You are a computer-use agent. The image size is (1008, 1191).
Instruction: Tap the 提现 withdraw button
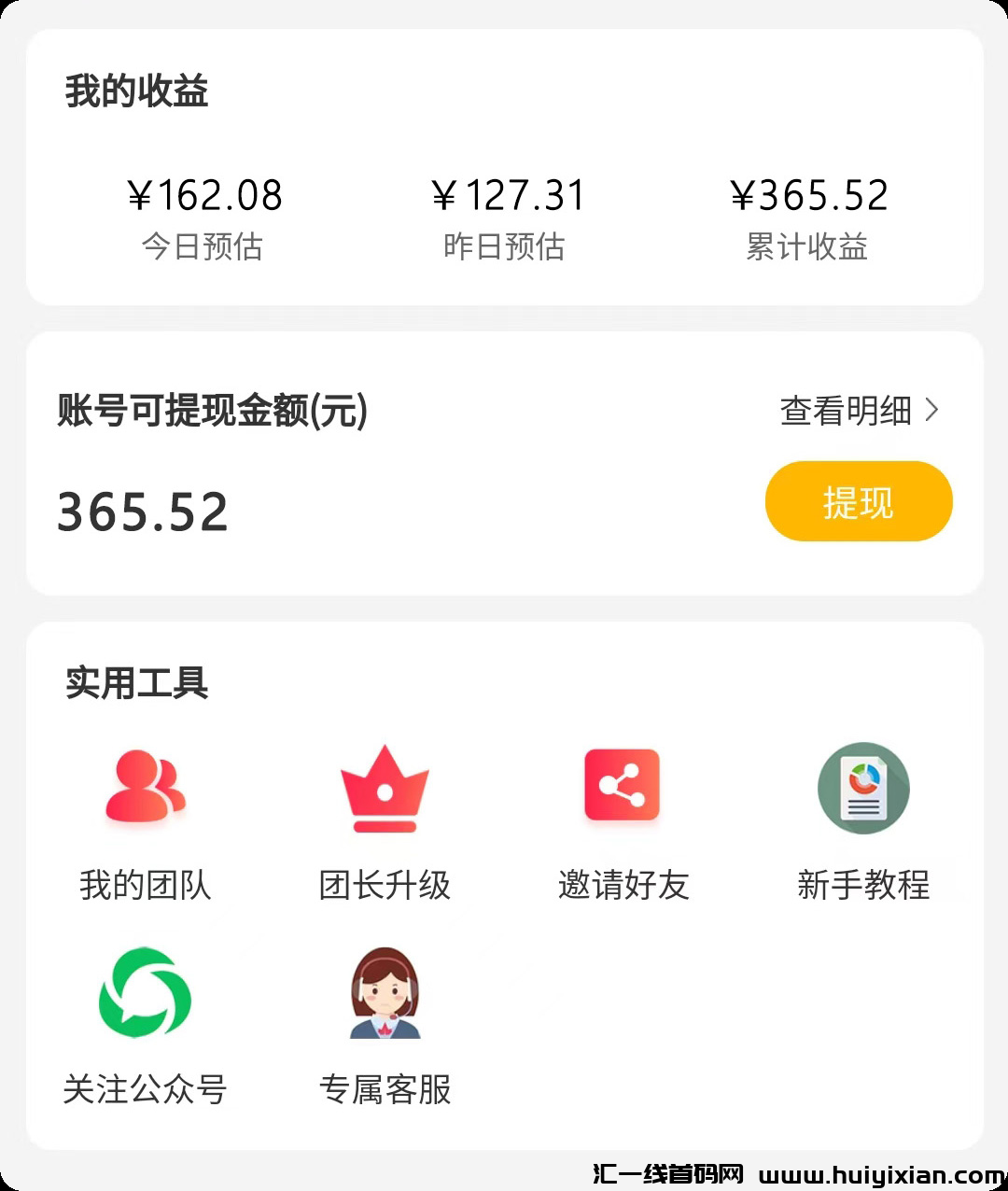coord(858,501)
